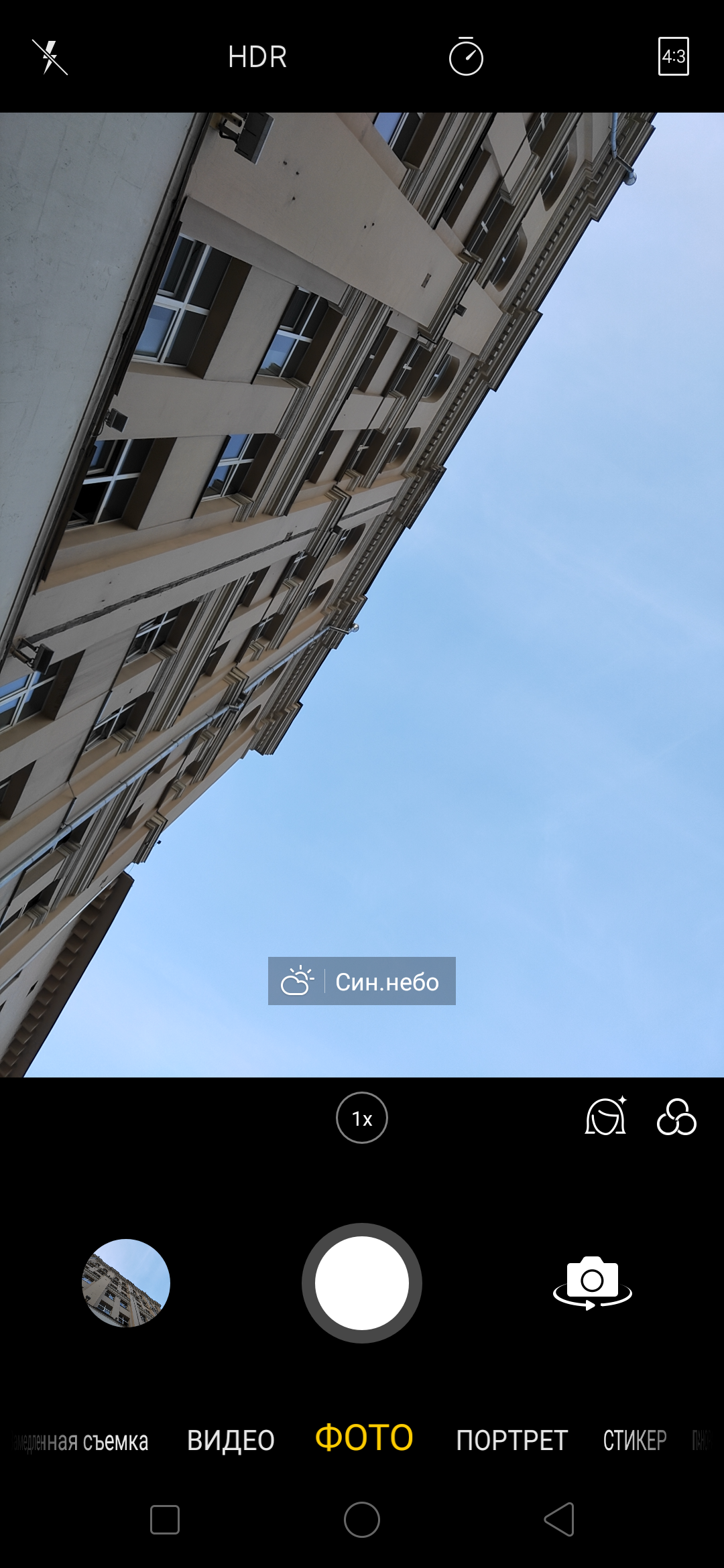Change the 4:3 aspect ratio
The image size is (724, 1568).
[673, 57]
